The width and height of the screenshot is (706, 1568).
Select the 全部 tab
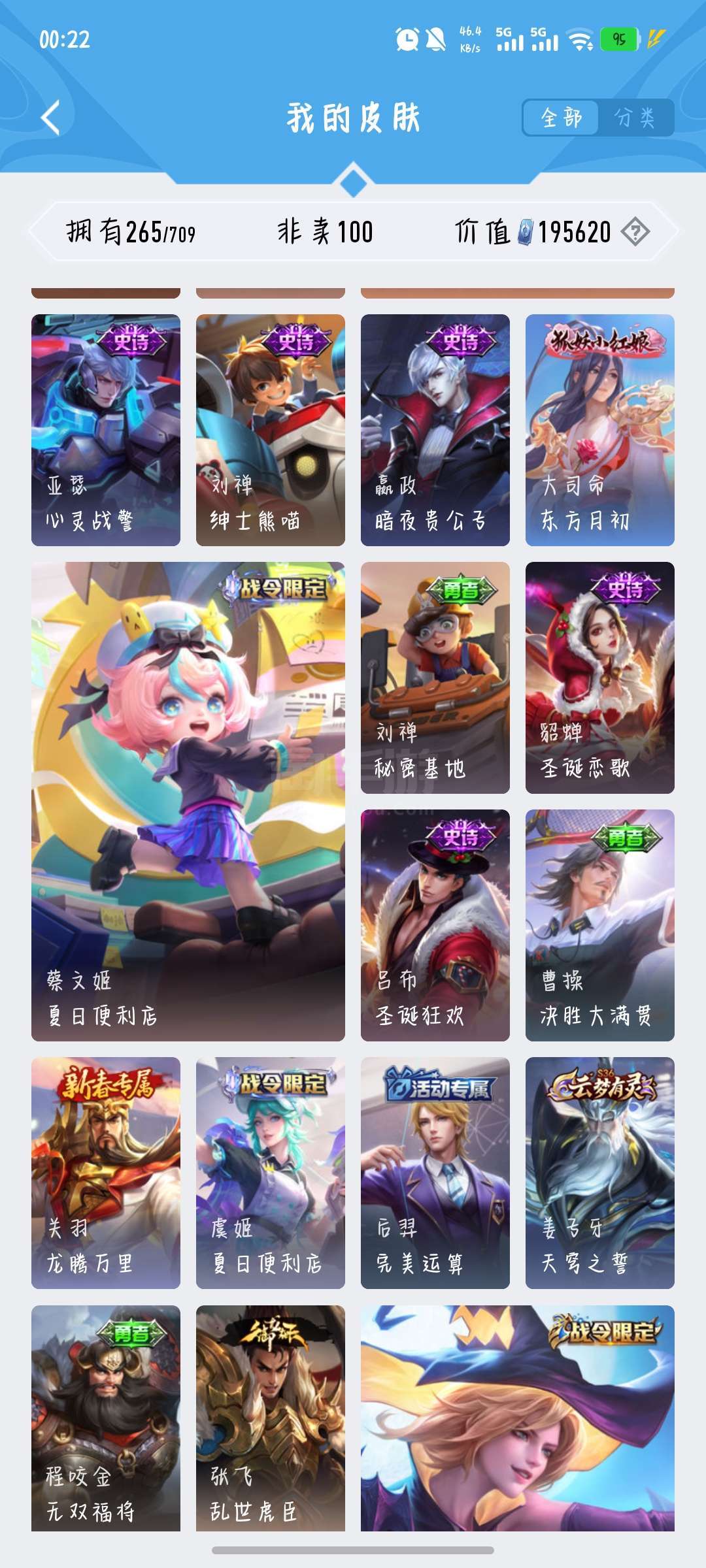tap(561, 118)
